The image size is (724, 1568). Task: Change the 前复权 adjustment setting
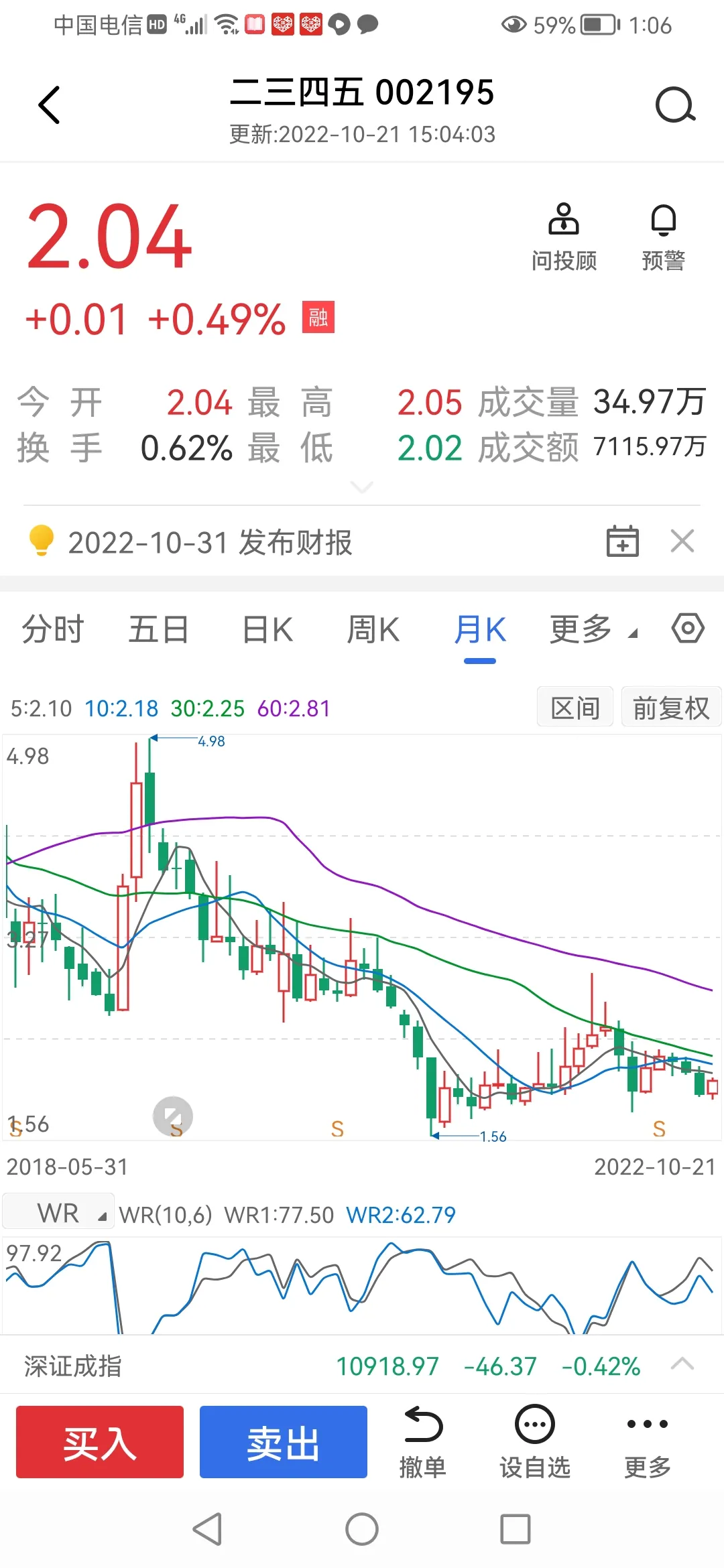tap(670, 708)
